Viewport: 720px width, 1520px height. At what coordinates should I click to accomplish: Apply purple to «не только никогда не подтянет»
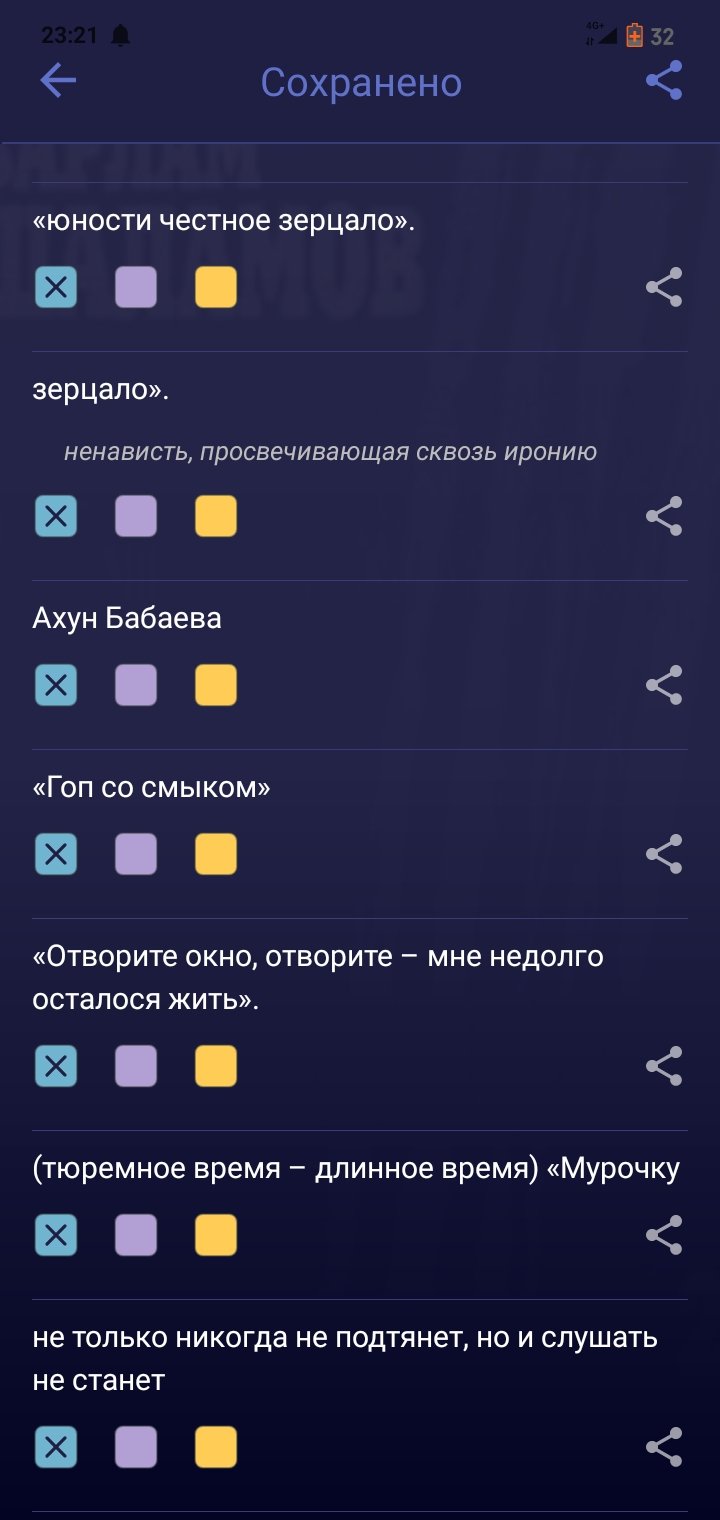coord(136,1448)
